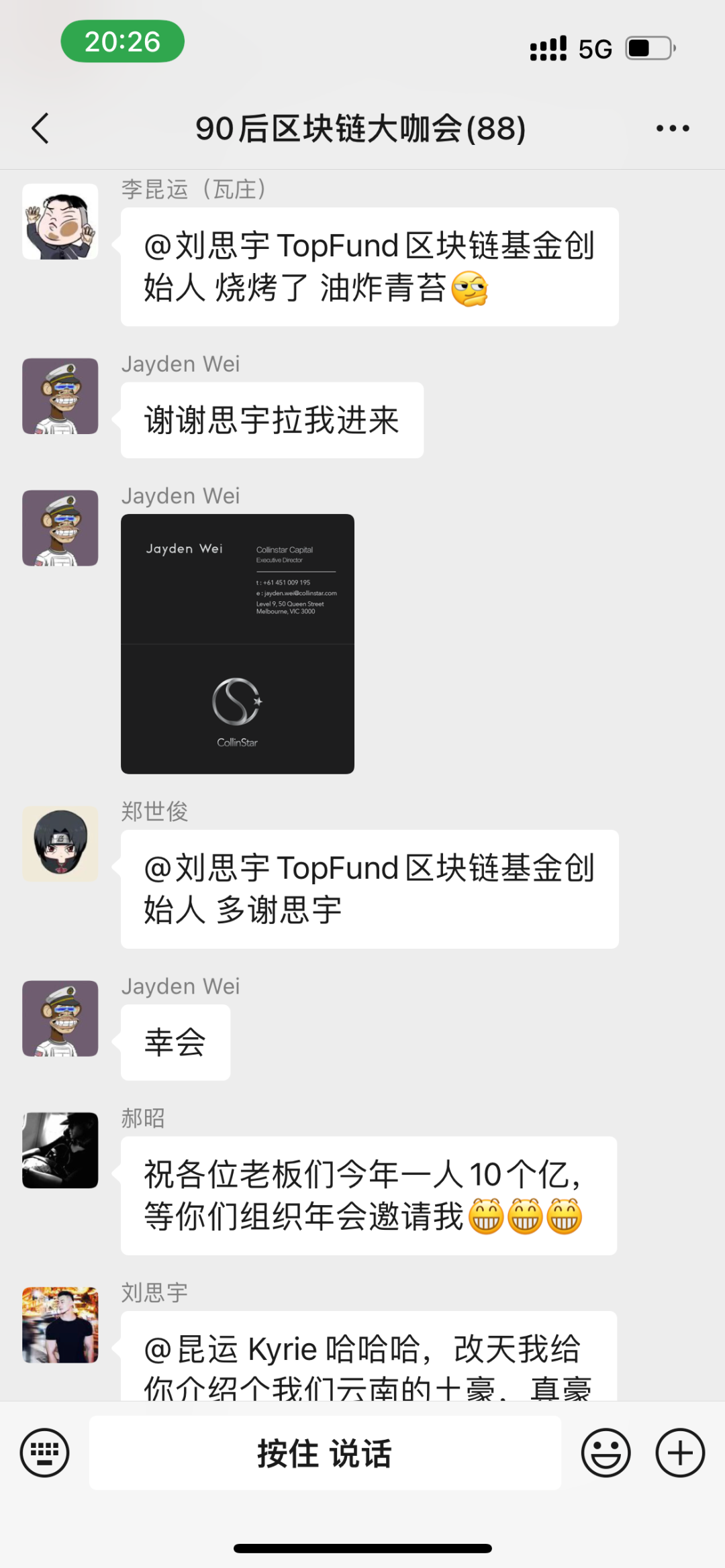The height and width of the screenshot is (1568, 725).
Task: Open the emoji picker
Action: 605,1453
